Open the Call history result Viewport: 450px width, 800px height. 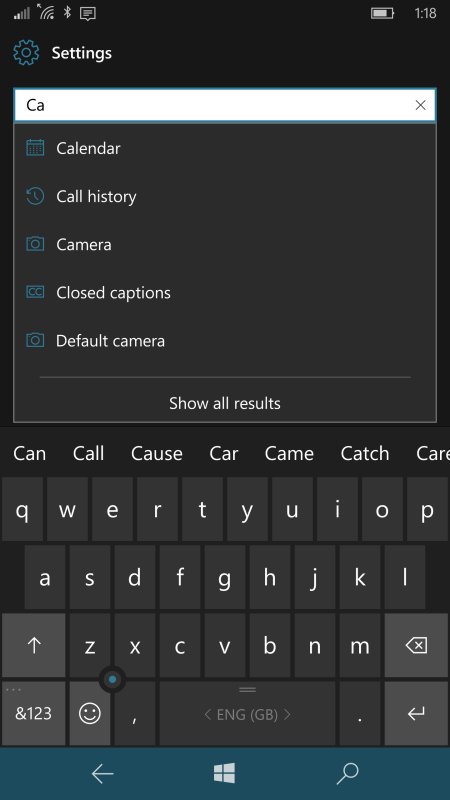224,196
